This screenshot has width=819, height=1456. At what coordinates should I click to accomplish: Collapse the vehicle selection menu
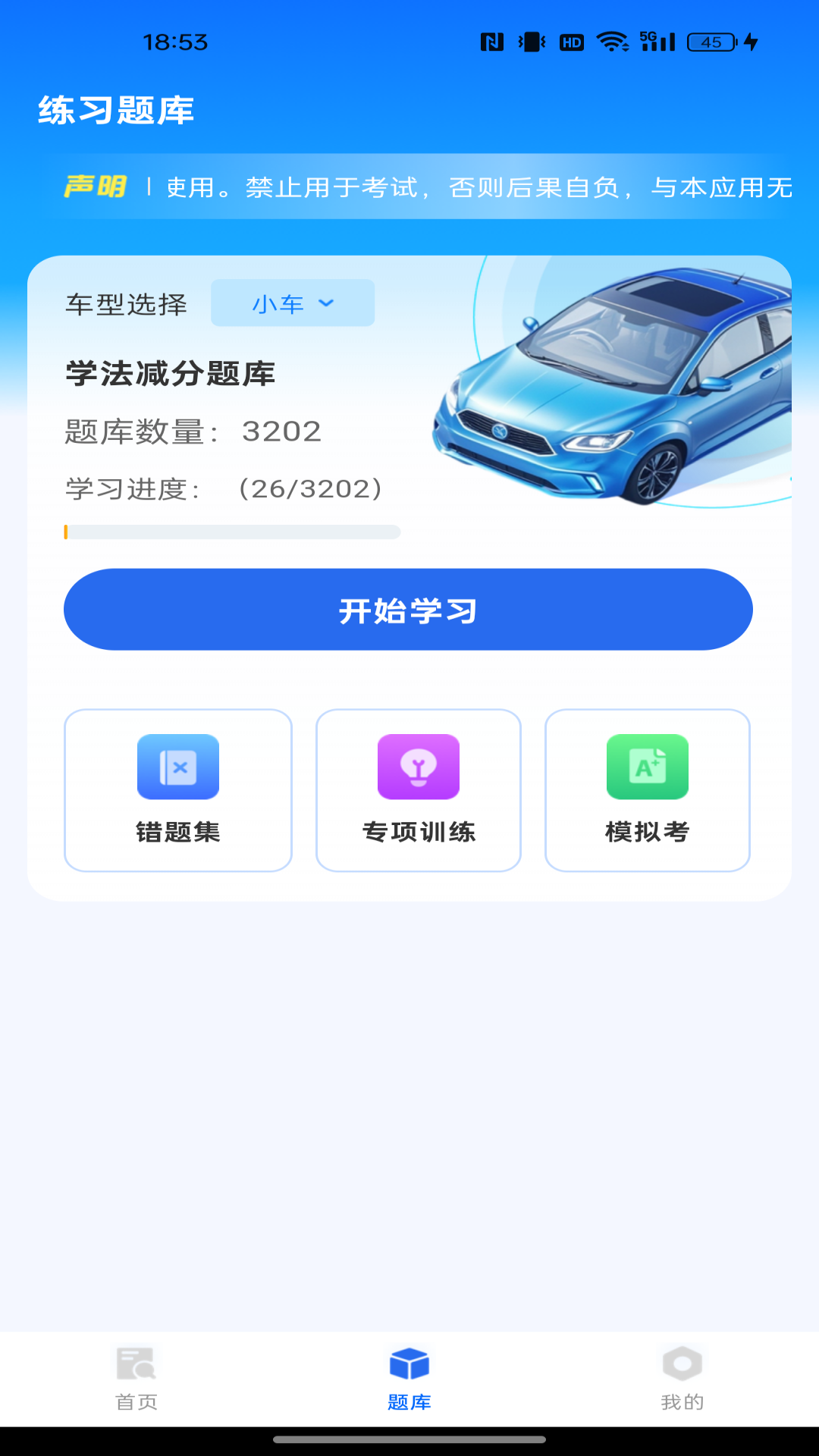click(x=292, y=303)
